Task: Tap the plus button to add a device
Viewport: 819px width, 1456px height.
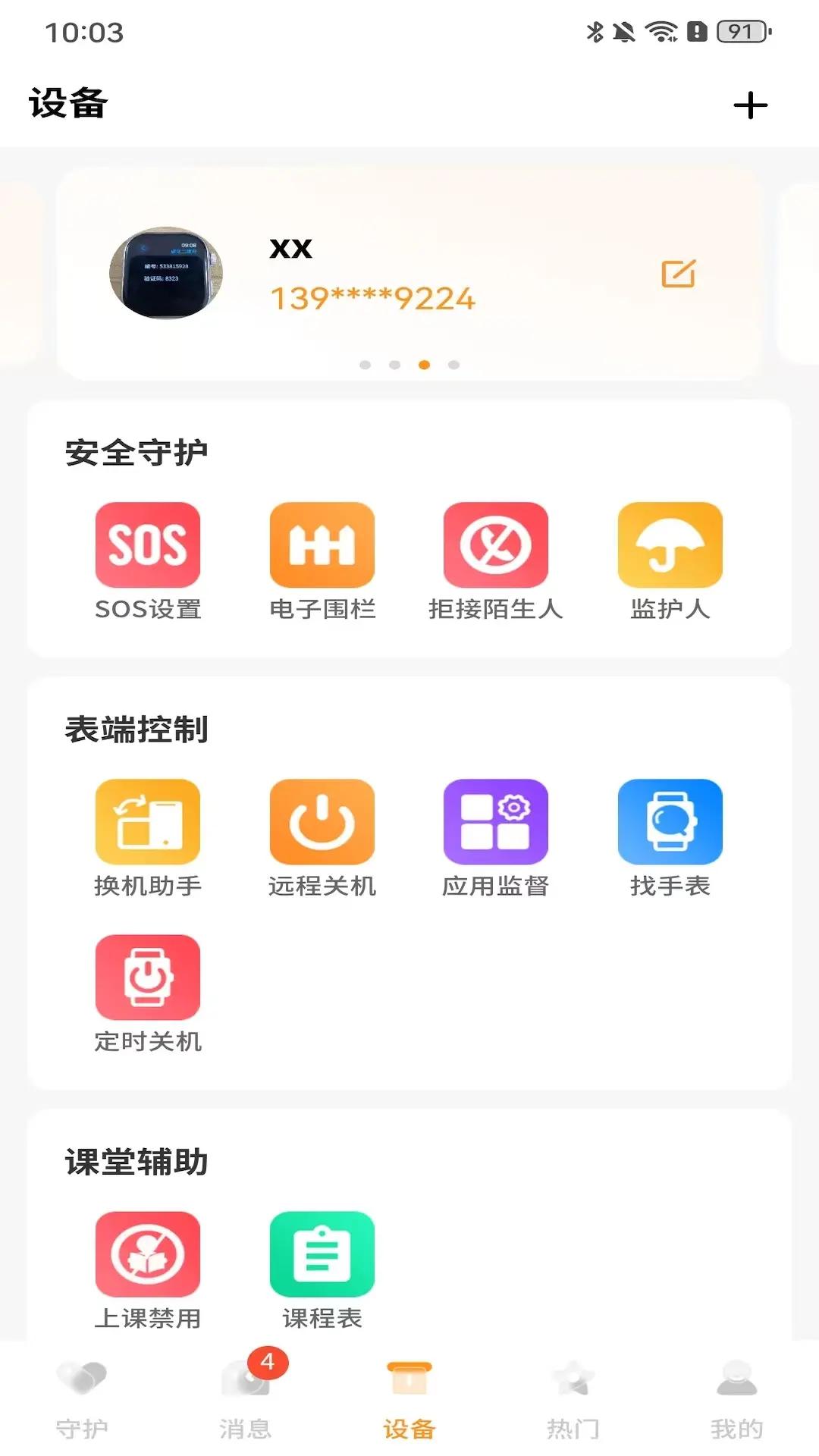Action: click(x=750, y=106)
